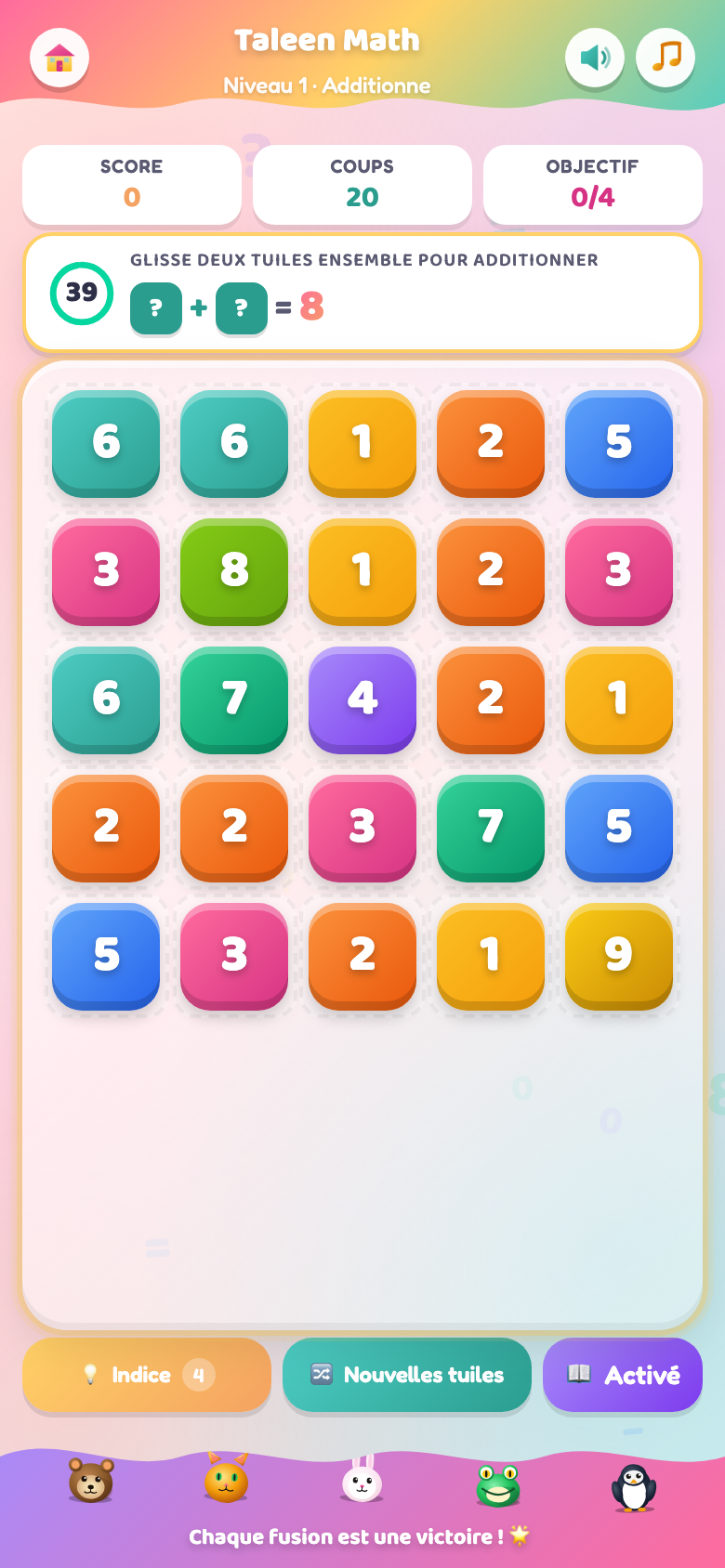Select the purple 4 tile

[362, 699]
